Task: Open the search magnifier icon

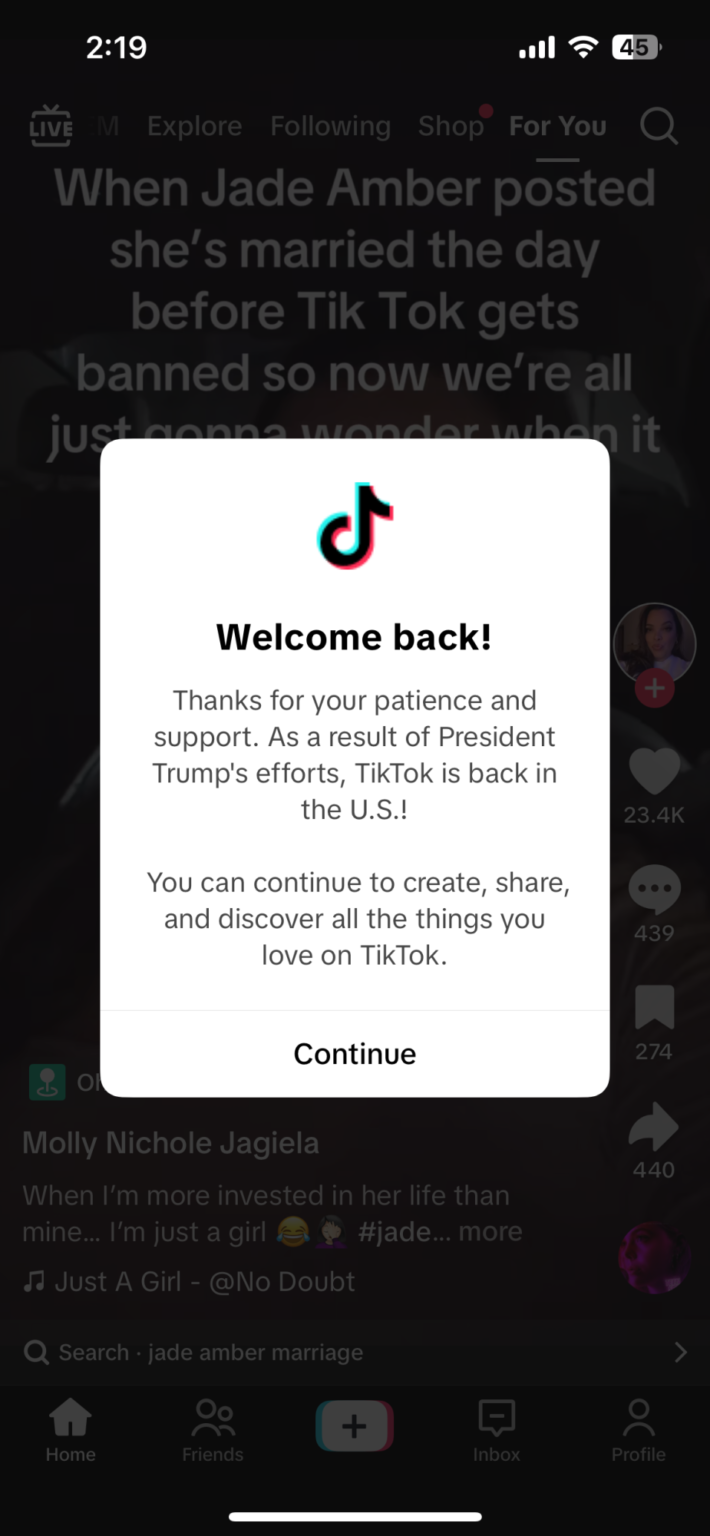Action: point(658,127)
